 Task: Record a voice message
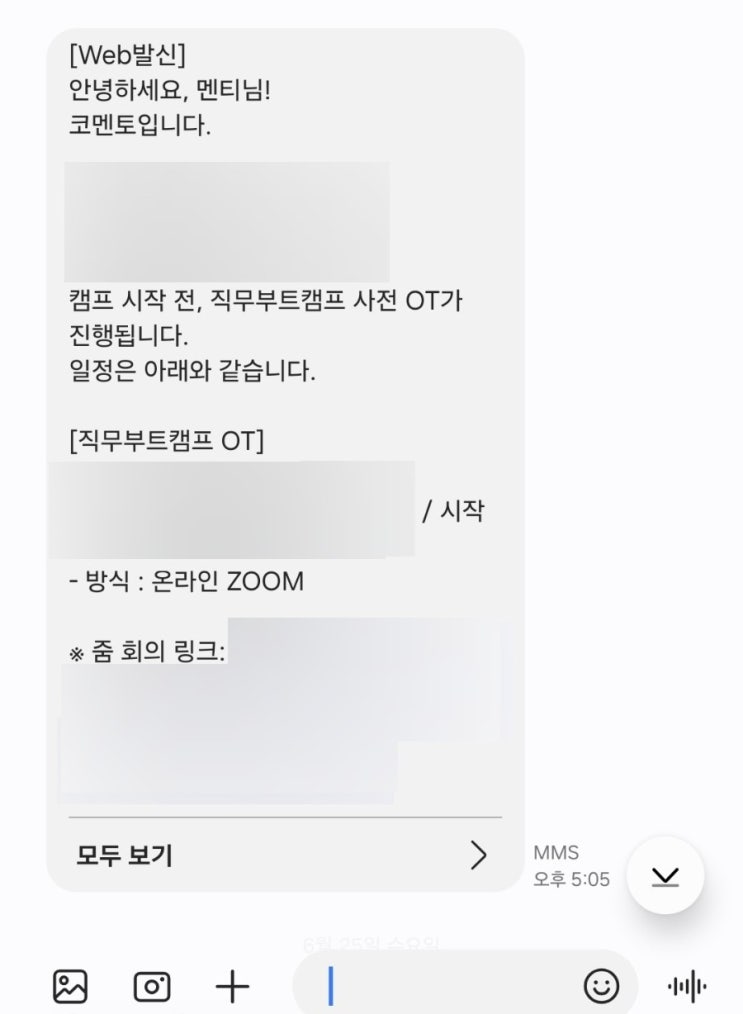point(687,987)
